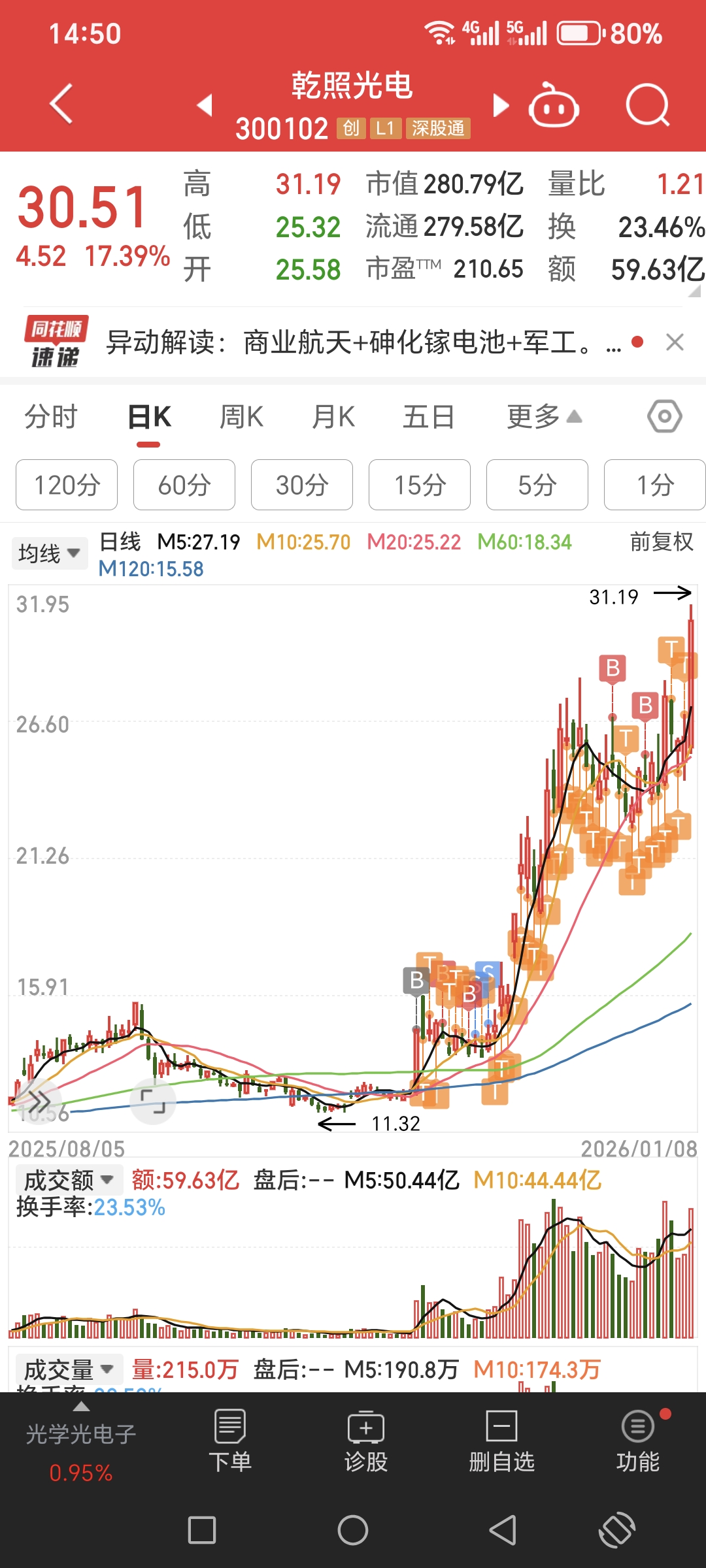Collapse the 更多 period options
Image resolution: width=706 pixels, height=1568 pixels.
click(x=544, y=417)
